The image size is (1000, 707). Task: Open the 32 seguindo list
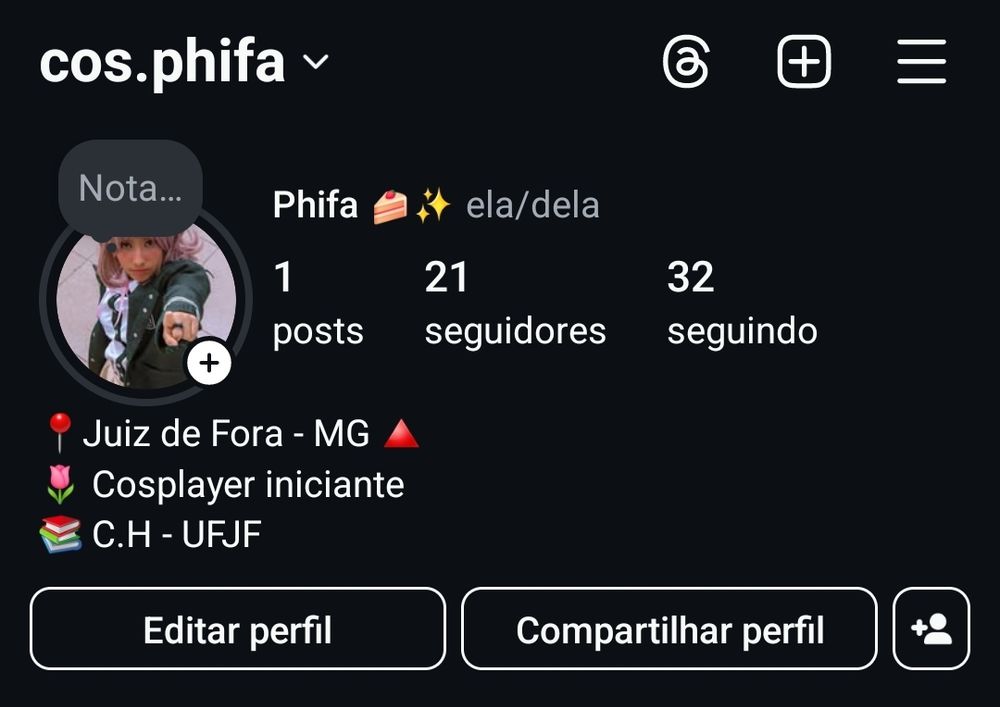(x=741, y=304)
